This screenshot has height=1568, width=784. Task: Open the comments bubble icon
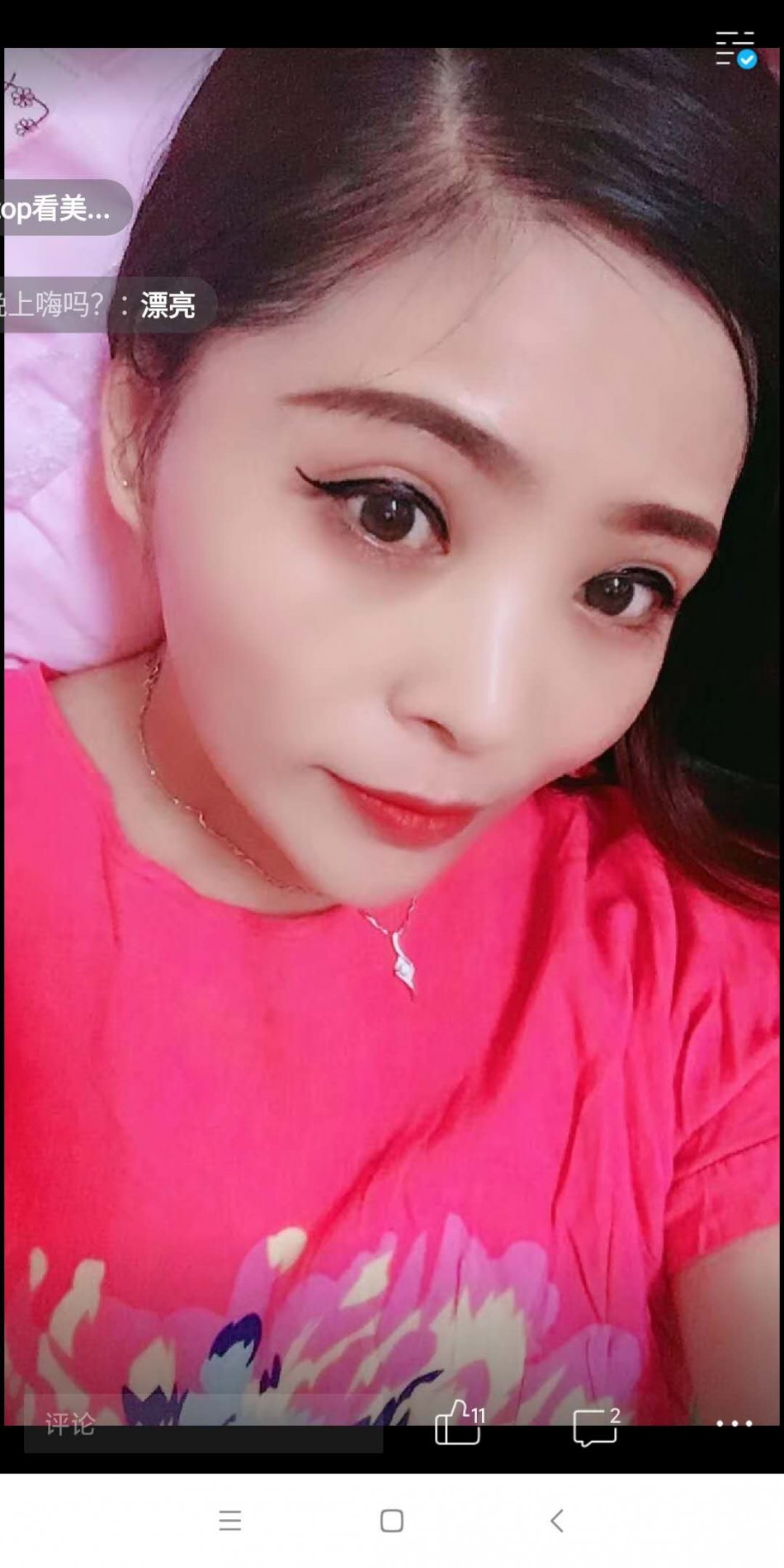[x=596, y=1425]
